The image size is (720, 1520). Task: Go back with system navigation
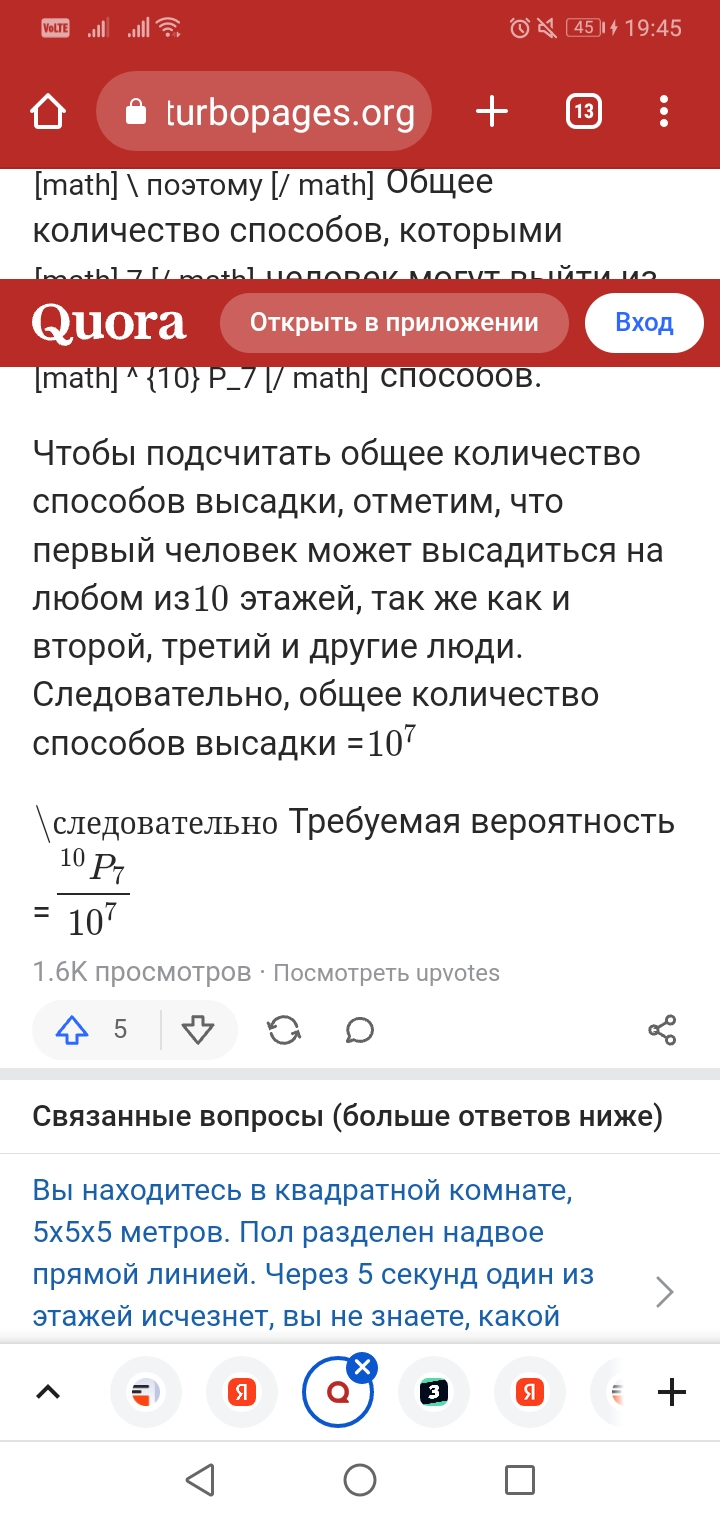point(200,1480)
